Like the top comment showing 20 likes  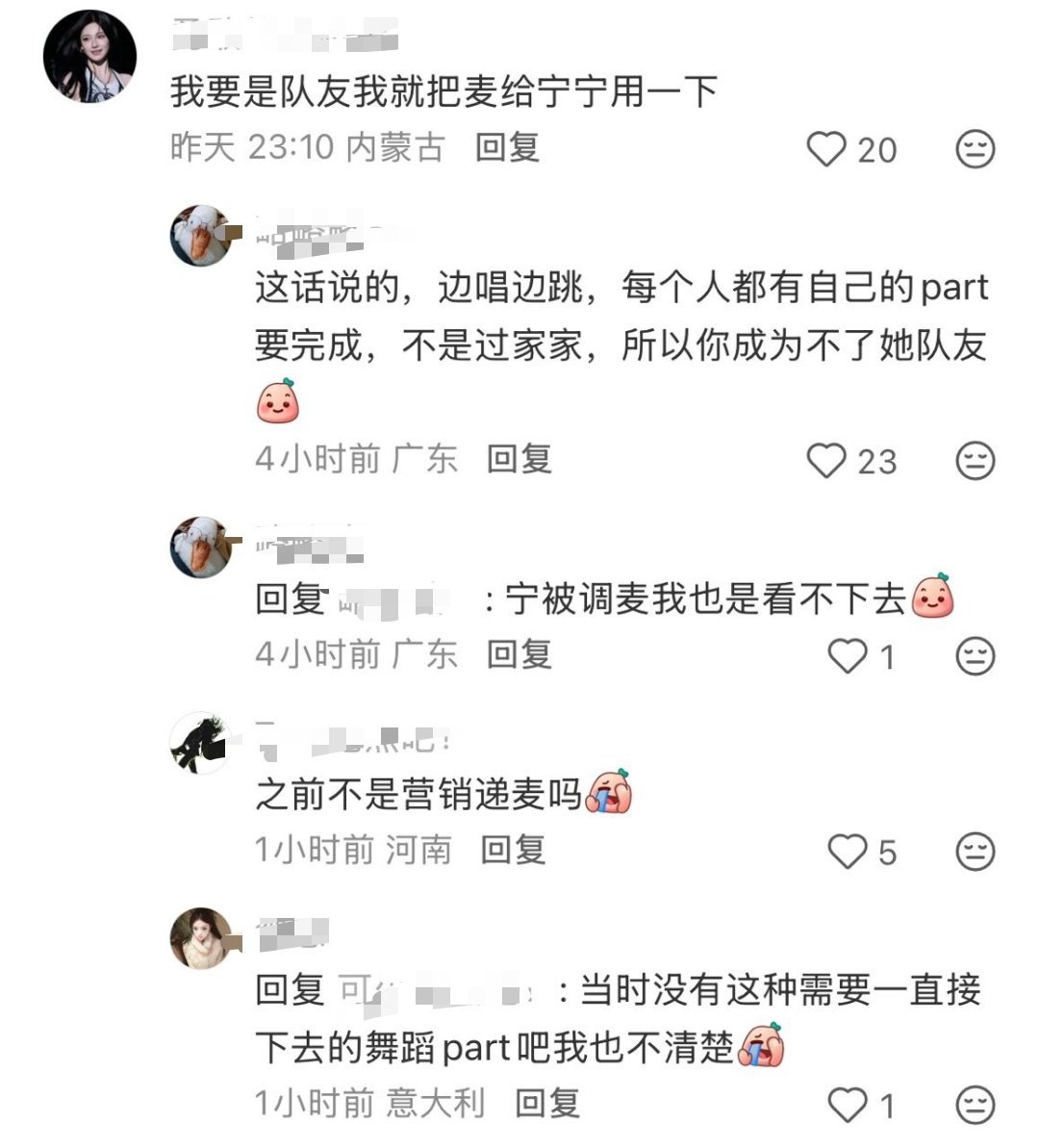pos(827,148)
